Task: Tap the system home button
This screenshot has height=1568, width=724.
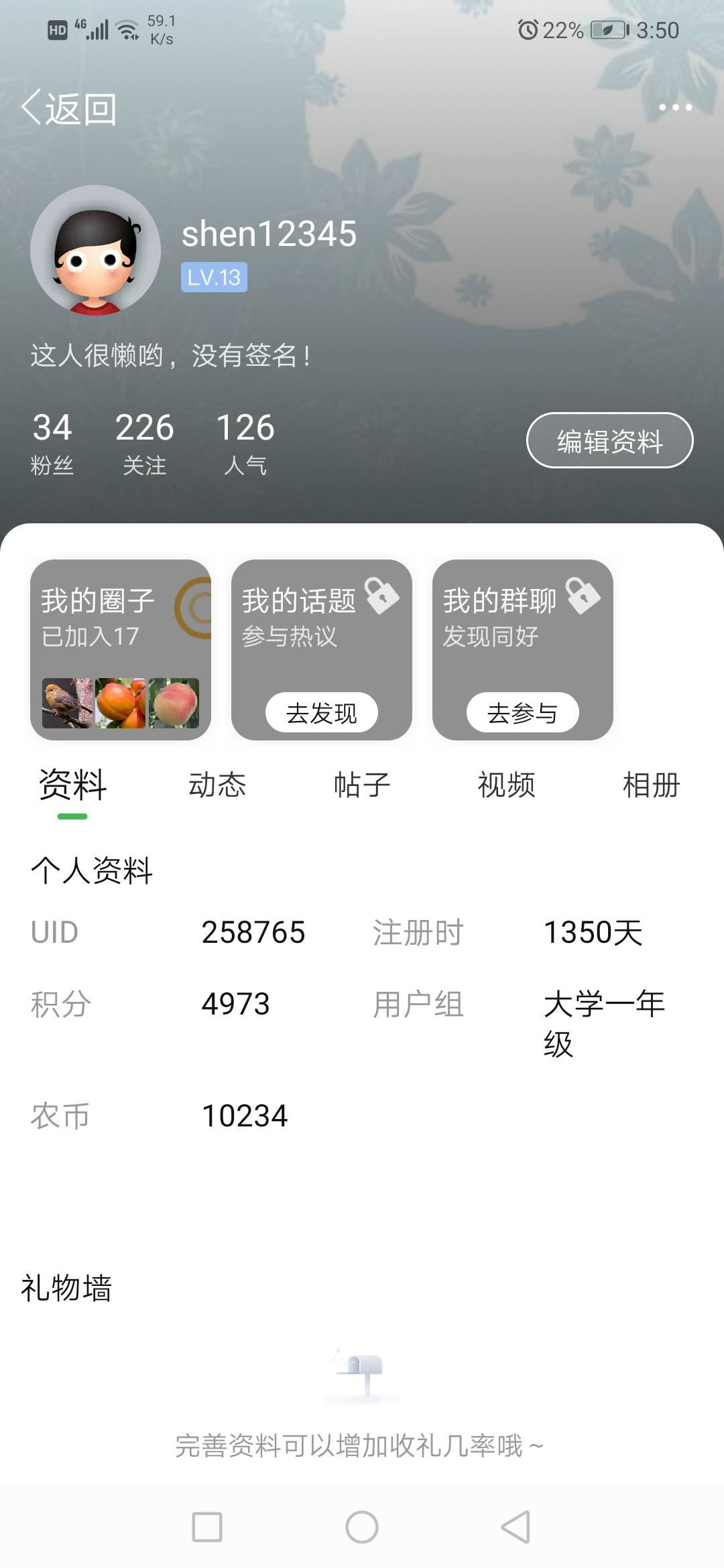Action: [362, 1527]
